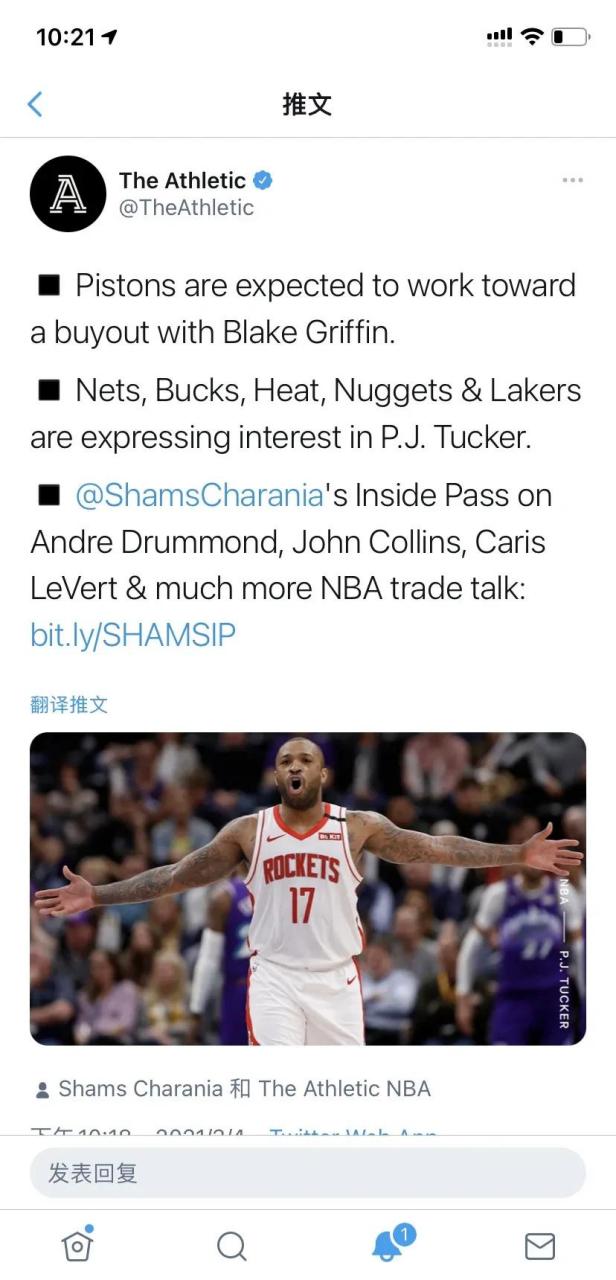Open The Athletic's profile avatar
616x1280 pixels.
(x=68, y=194)
